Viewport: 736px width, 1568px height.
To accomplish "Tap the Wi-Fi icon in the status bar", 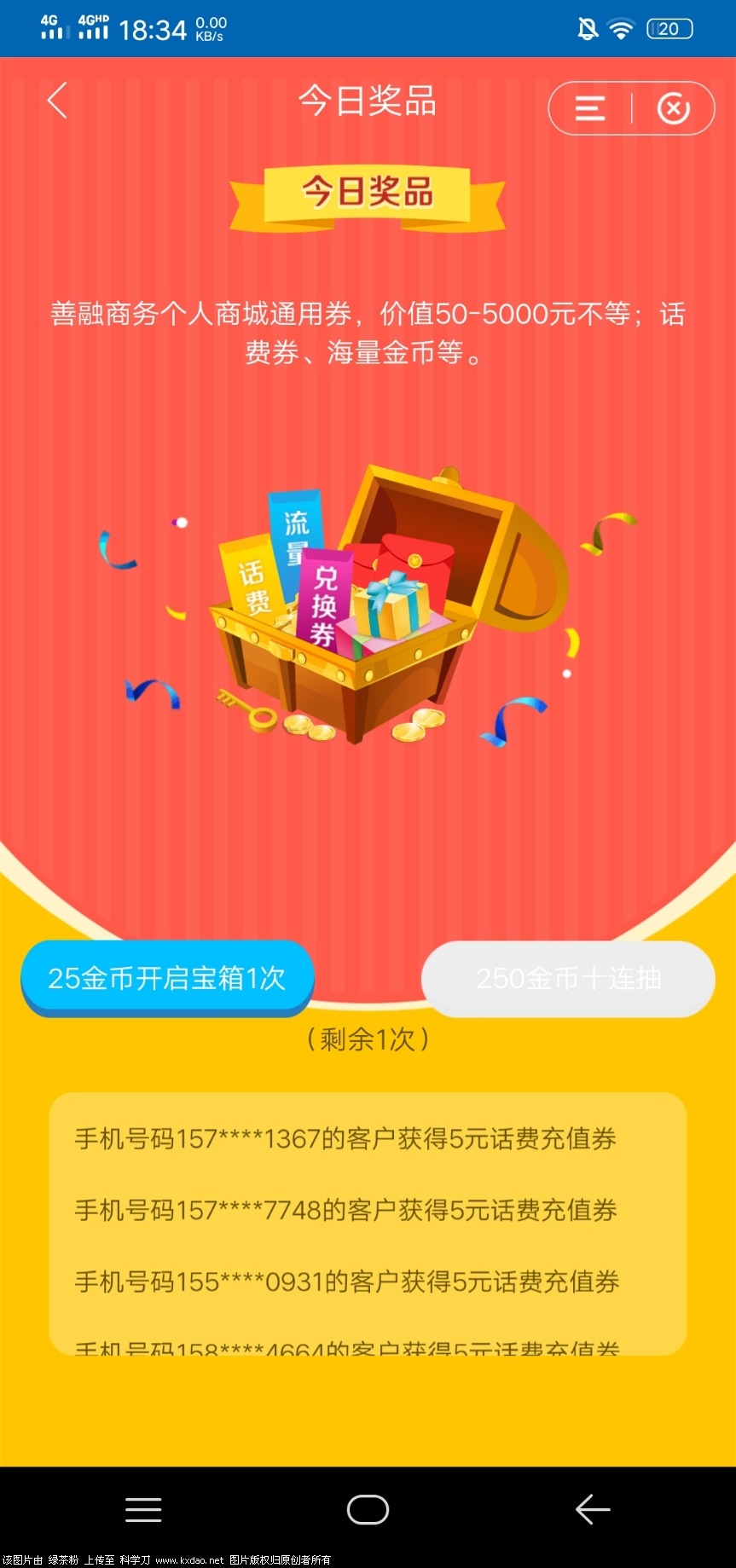I will [x=621, y=27].
